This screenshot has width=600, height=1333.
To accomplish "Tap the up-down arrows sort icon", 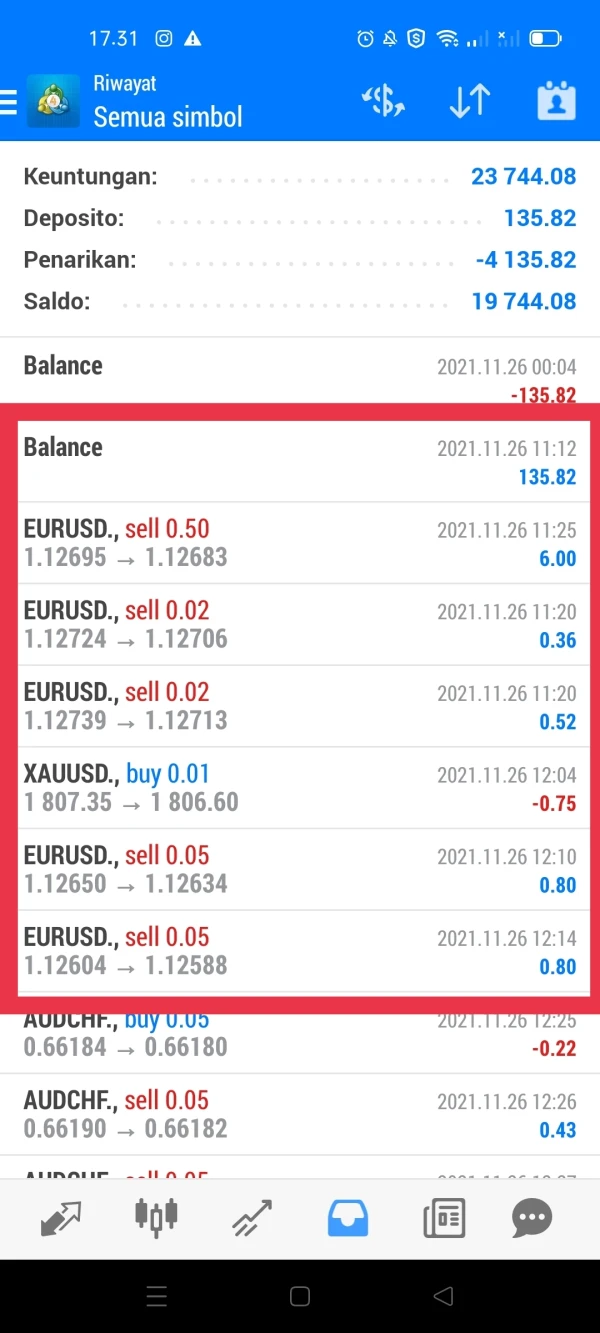I will click(469, 101).
